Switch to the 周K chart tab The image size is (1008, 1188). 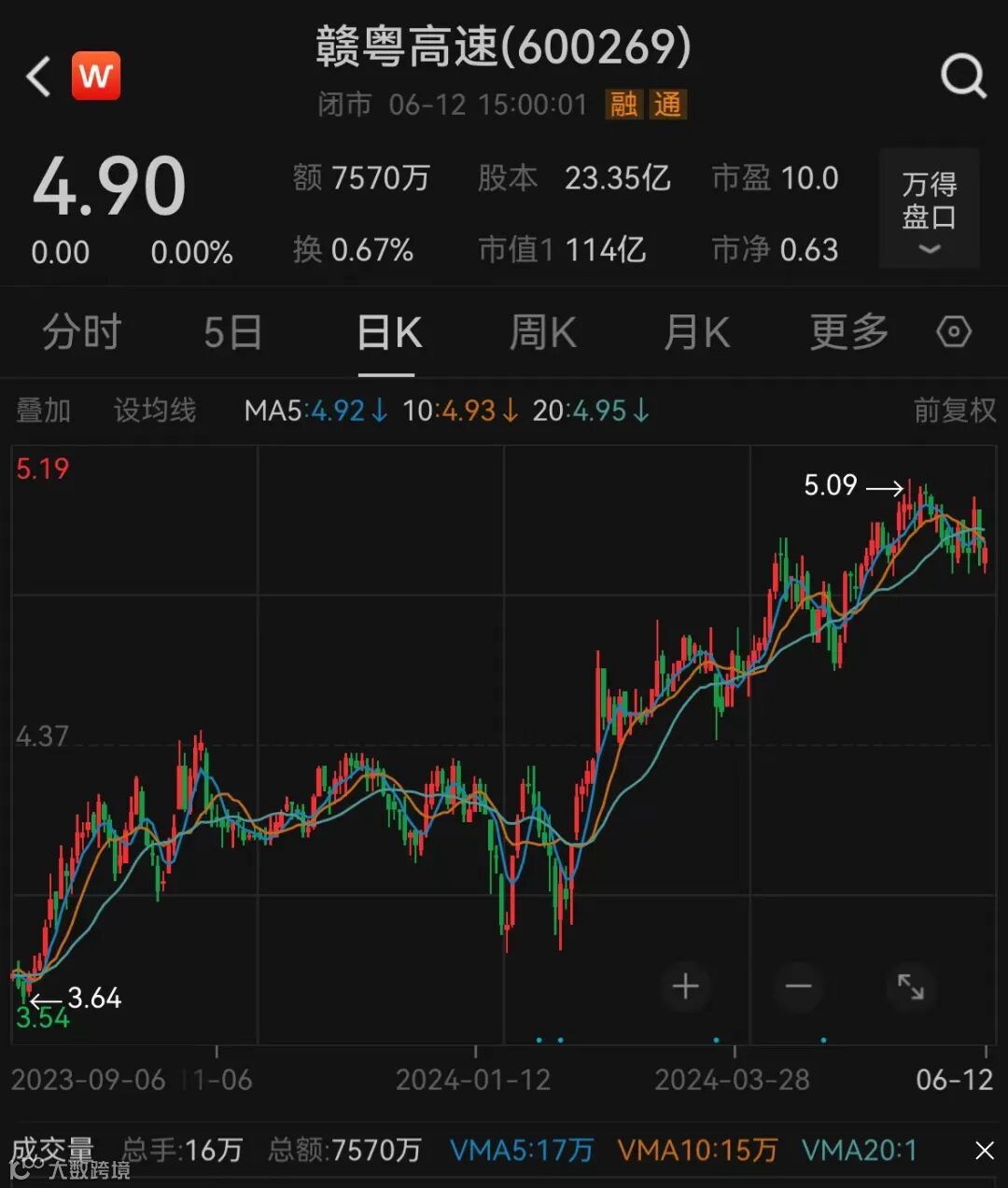coord(542,332)
